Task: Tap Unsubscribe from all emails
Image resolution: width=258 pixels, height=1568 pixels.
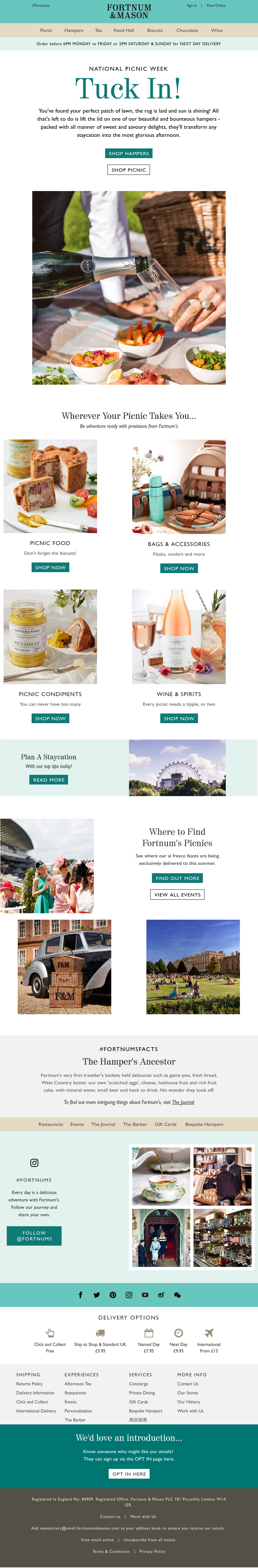Action: (x=149, y=1539)
